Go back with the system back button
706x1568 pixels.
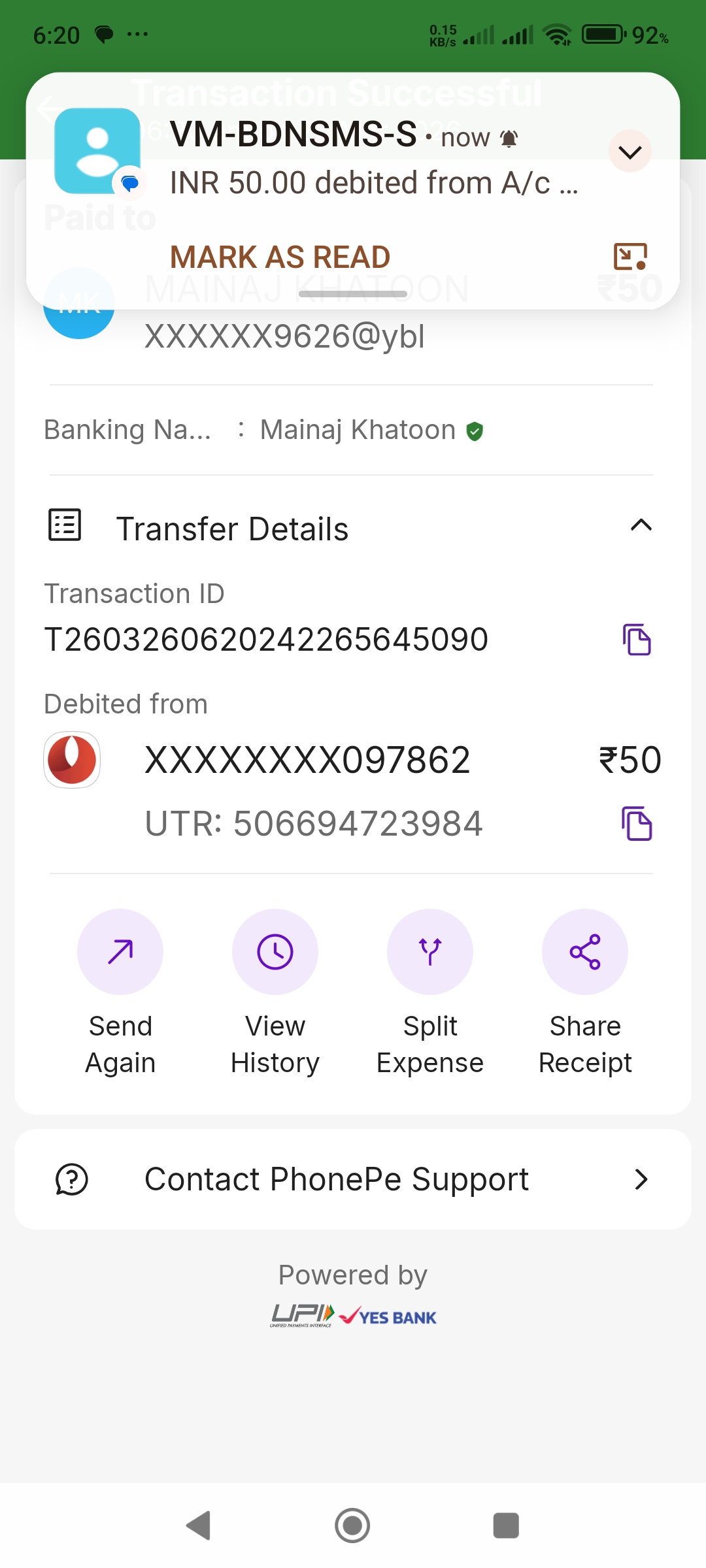click(199, 1526)
